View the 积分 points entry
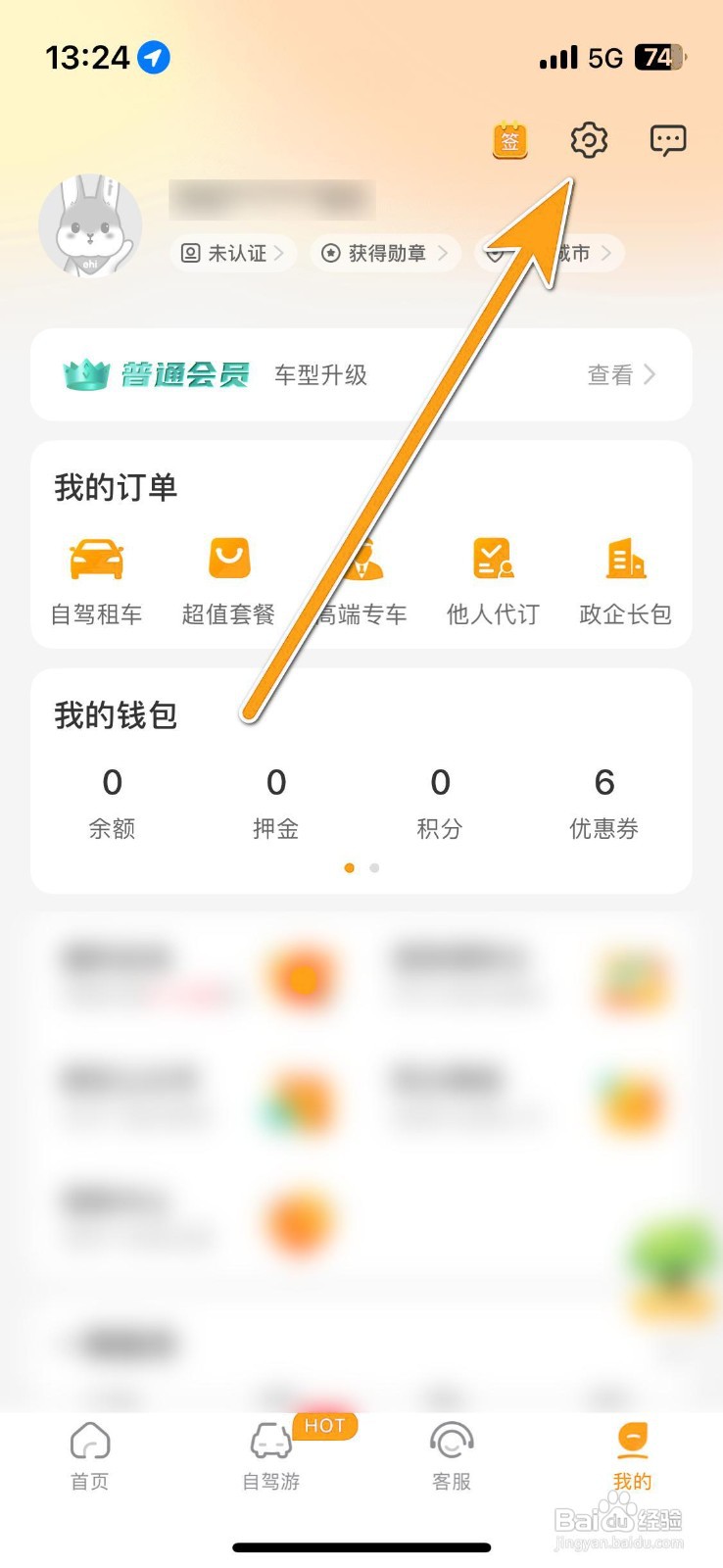Screen dimensions: 723x1568 pyautogui.click(x=440, y=802)
